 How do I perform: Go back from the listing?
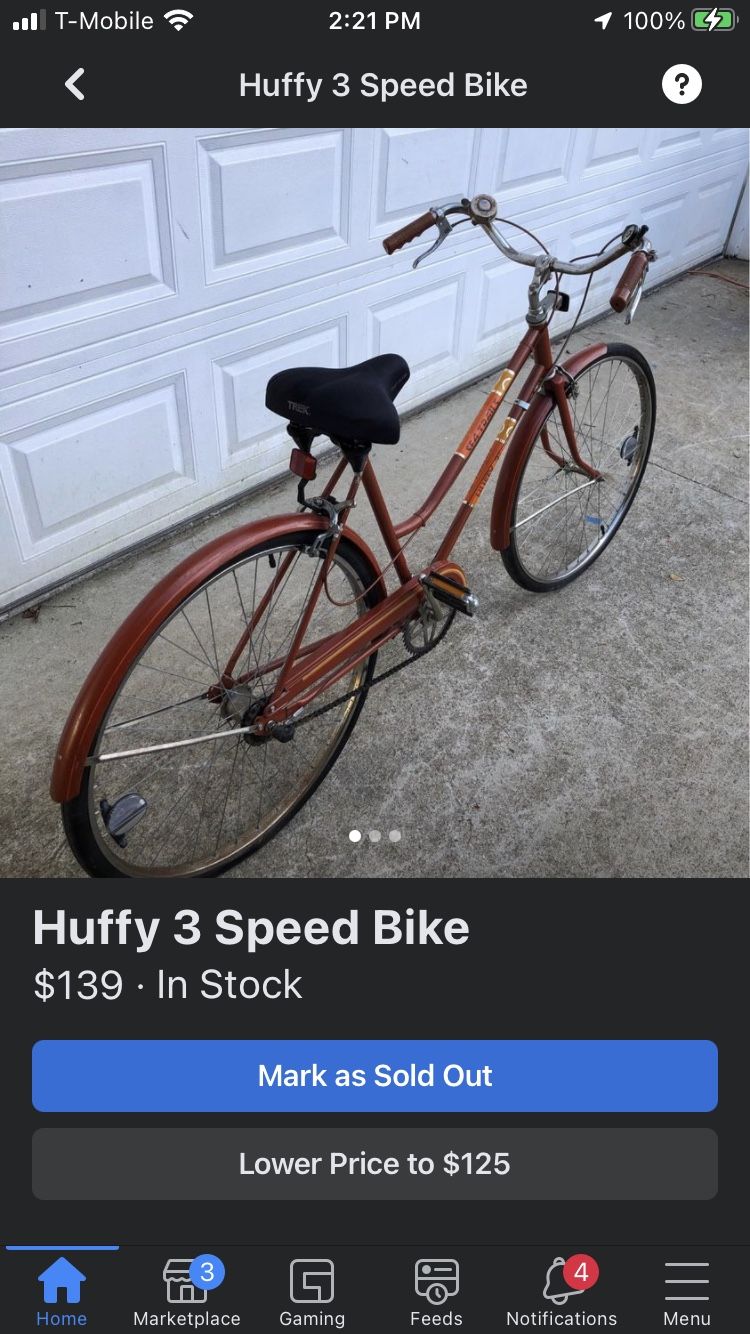click(x=75, y=85)
